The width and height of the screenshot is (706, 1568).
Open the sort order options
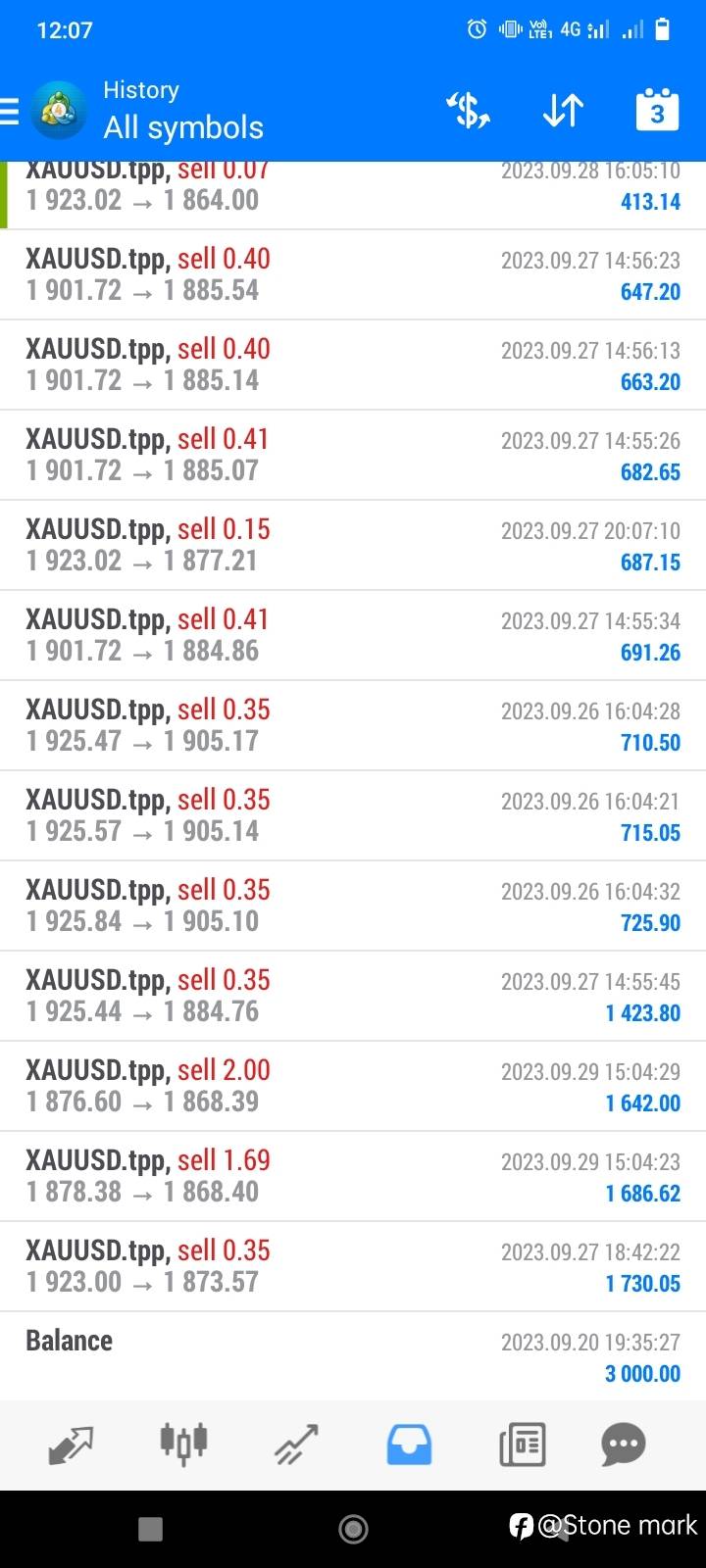click(x=563, y=112)
